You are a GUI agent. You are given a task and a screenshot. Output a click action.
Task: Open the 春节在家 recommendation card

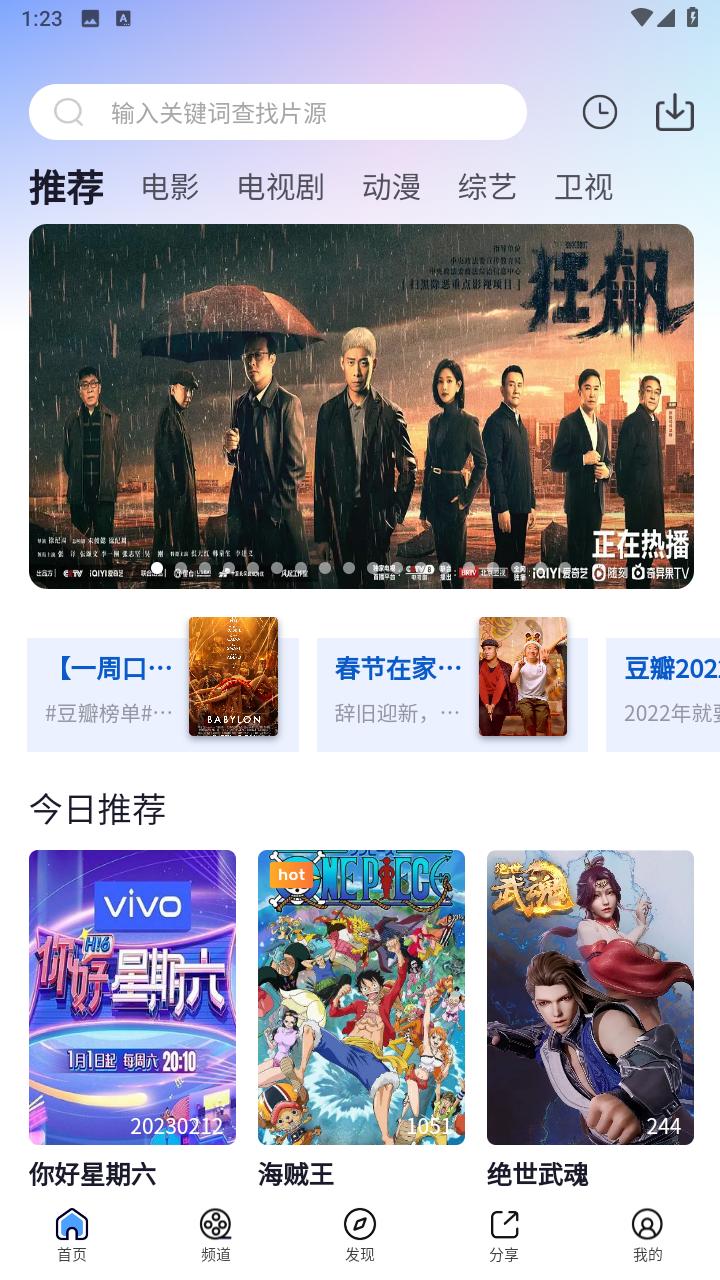[x=452, y=678]
